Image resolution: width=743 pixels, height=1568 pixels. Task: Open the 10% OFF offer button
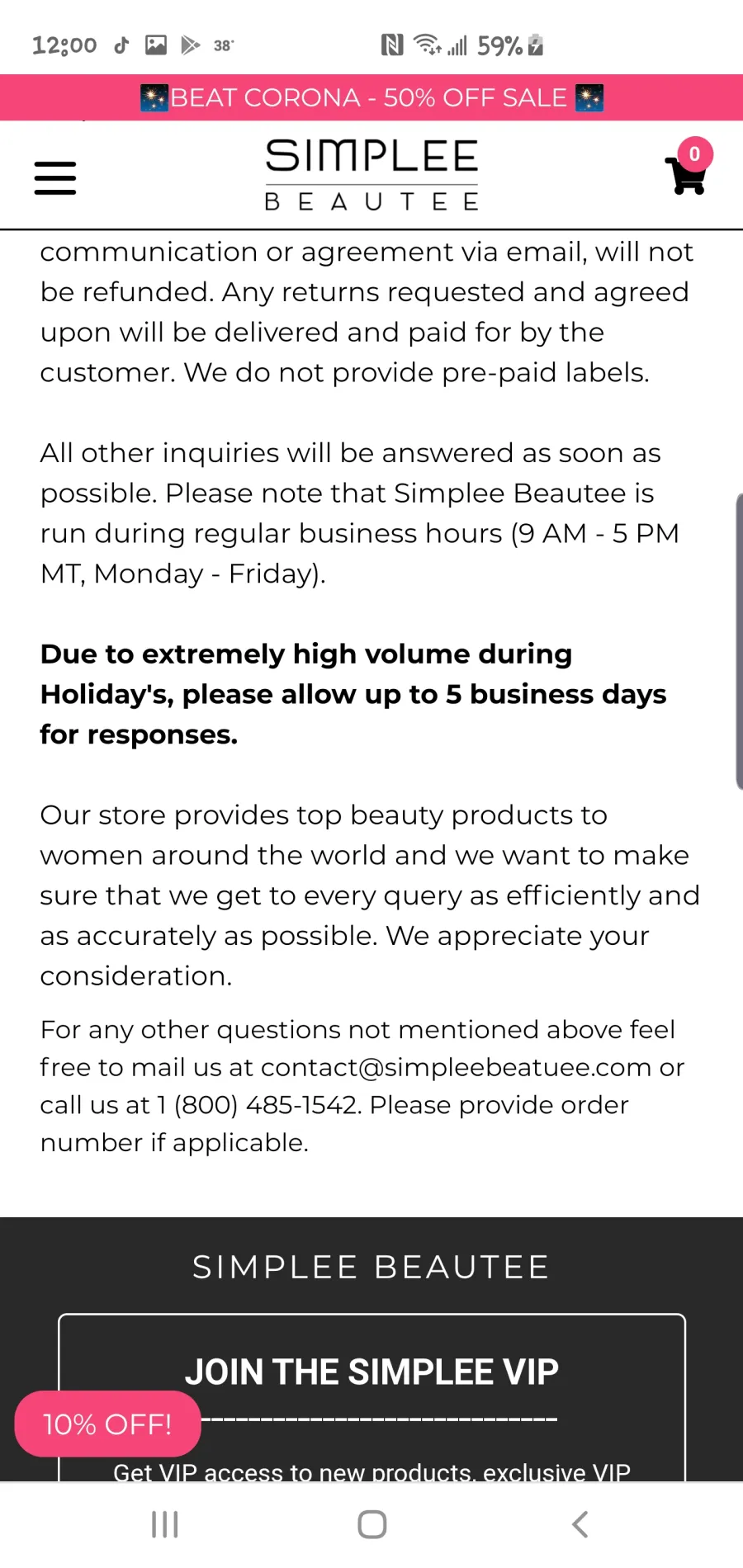(x=107, y=1424)
